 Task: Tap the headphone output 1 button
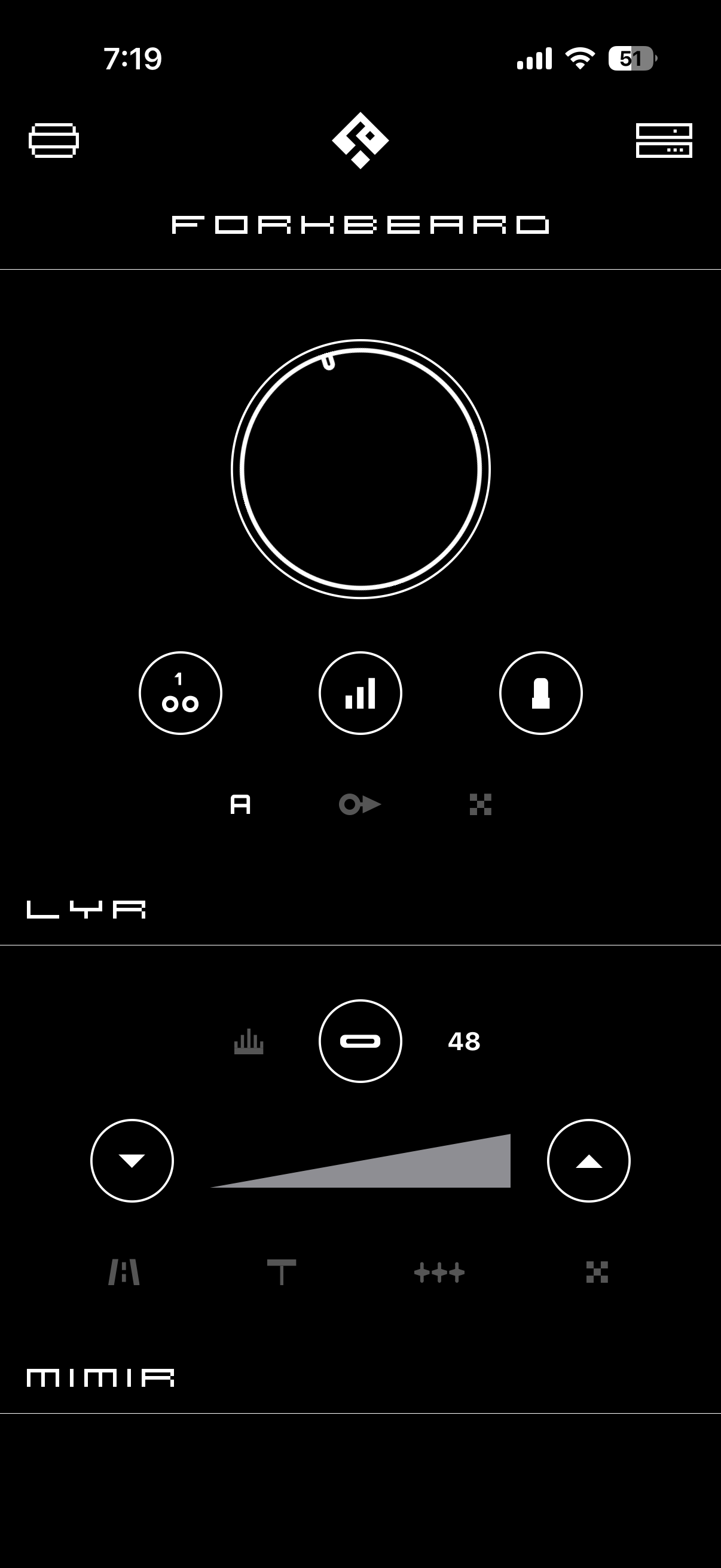tap(180, 693)
